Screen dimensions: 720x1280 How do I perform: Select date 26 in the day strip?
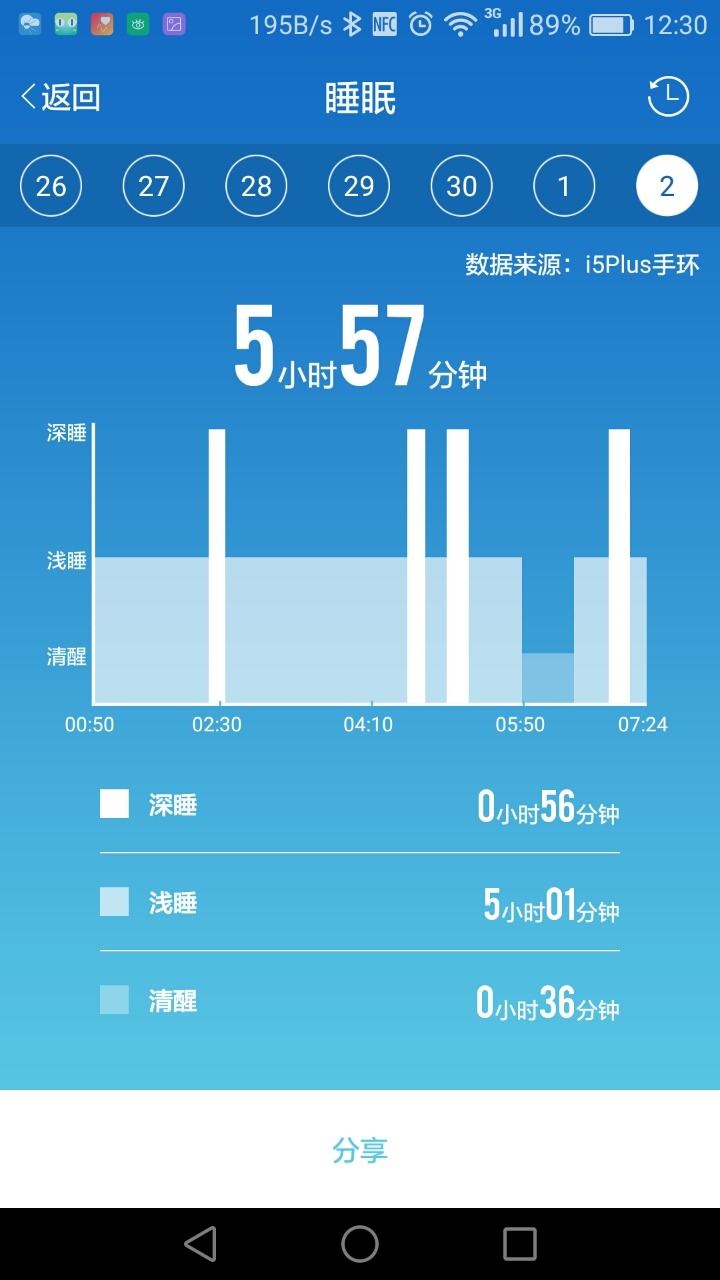click(51, 186)
